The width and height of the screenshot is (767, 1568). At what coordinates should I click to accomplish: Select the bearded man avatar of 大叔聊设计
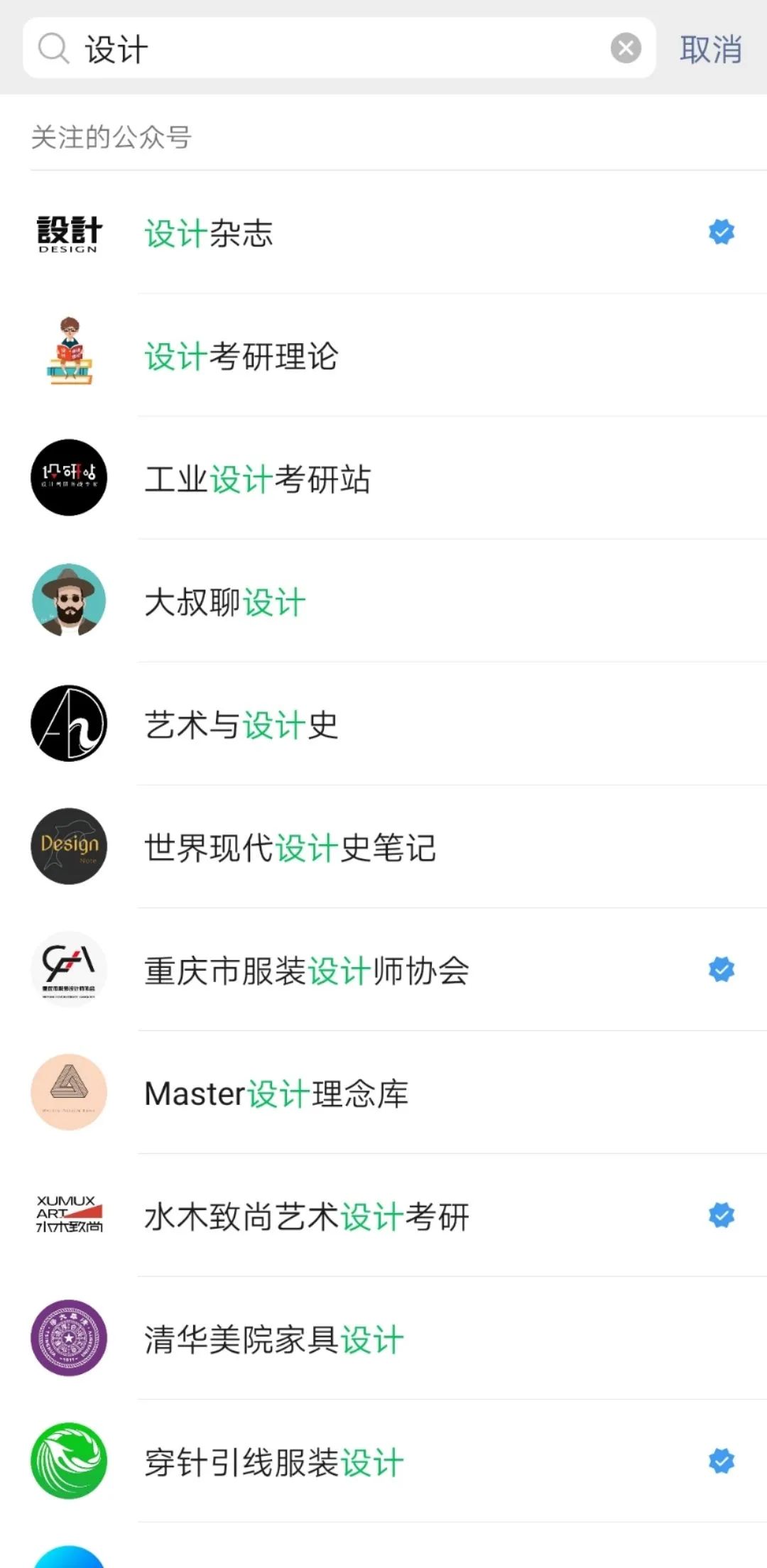68,600
